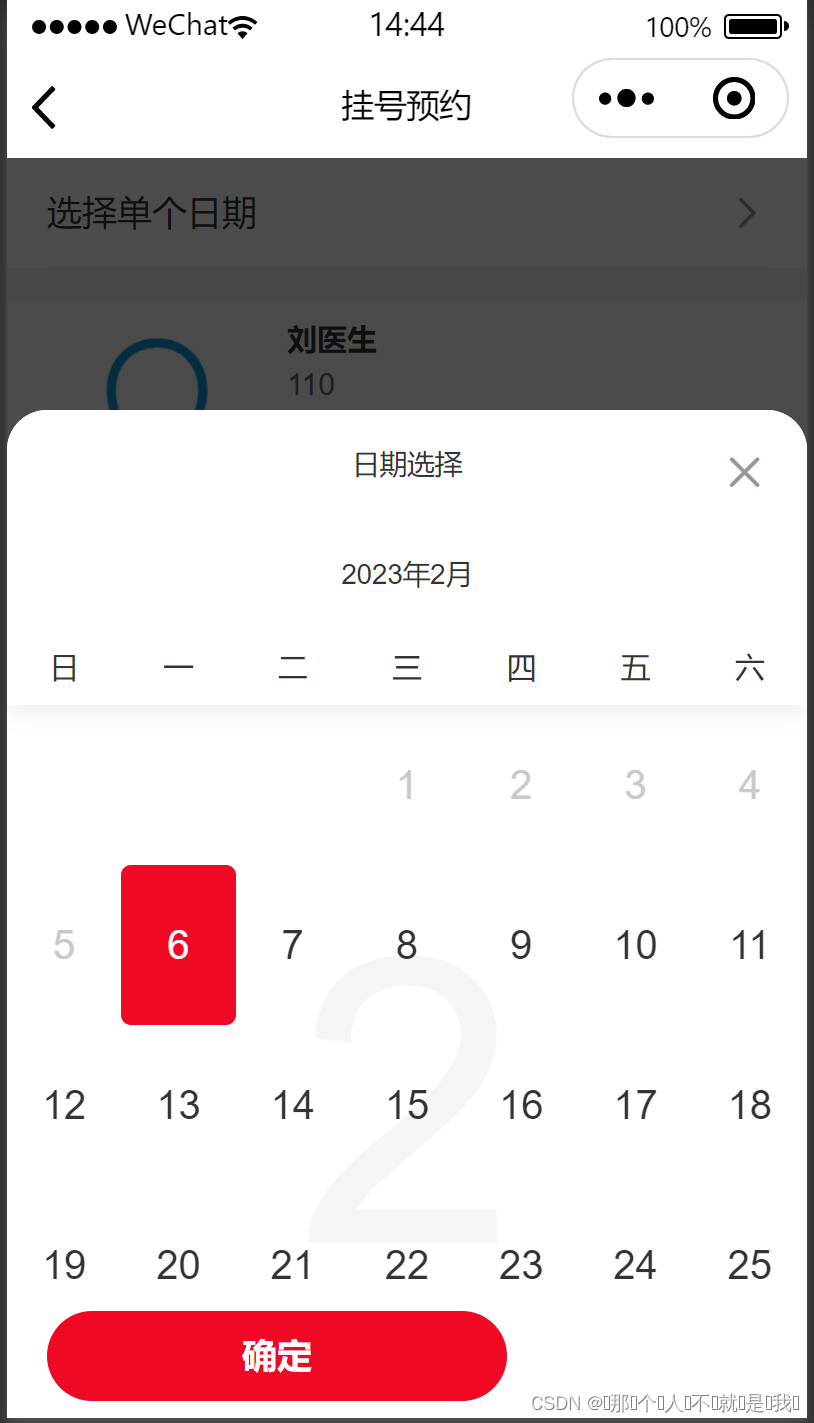Select February 11 in calendar
This screenshot has height=1423, width=814.
coord(749,945)
